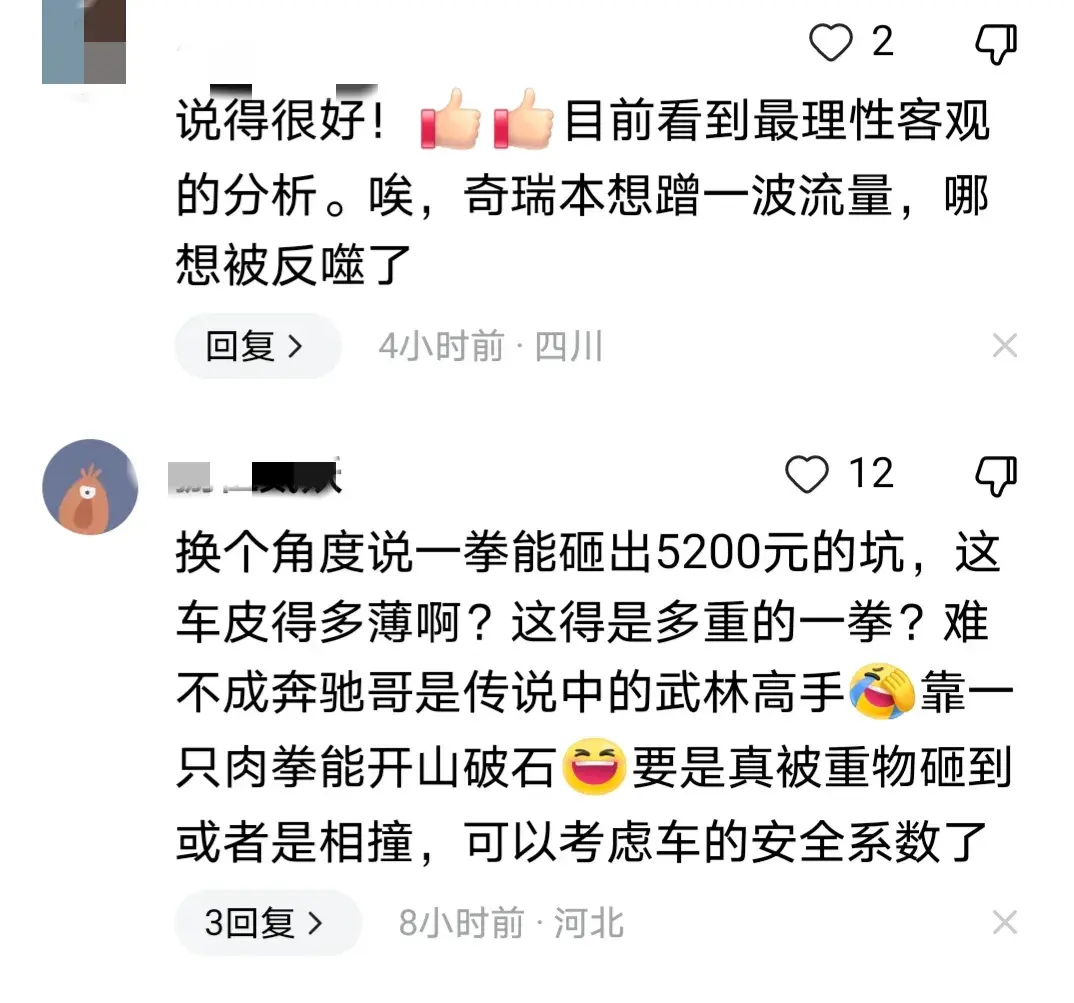Like the comment from 河北
Screen dimensions: 1074x1003
(808, 474)
